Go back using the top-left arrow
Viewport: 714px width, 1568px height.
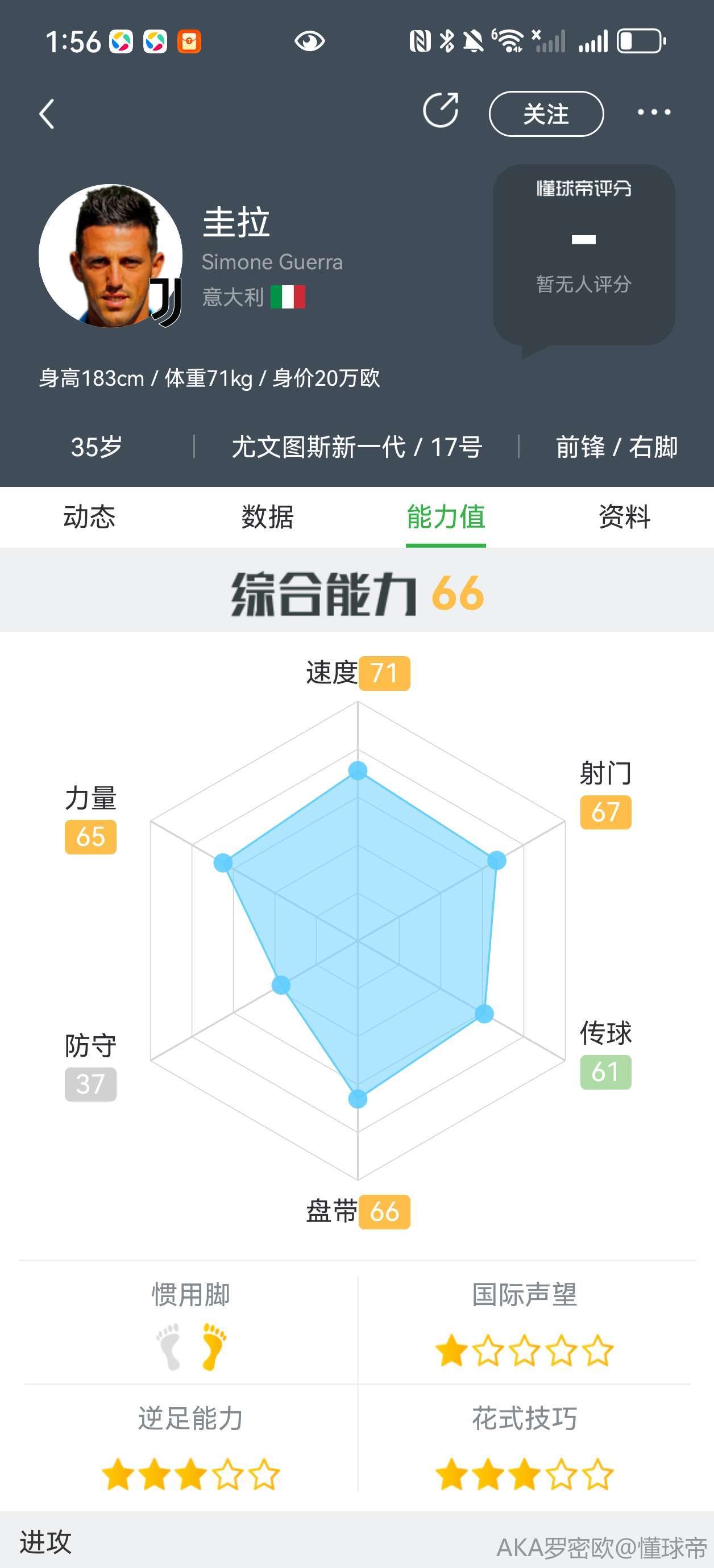[47, 114]
